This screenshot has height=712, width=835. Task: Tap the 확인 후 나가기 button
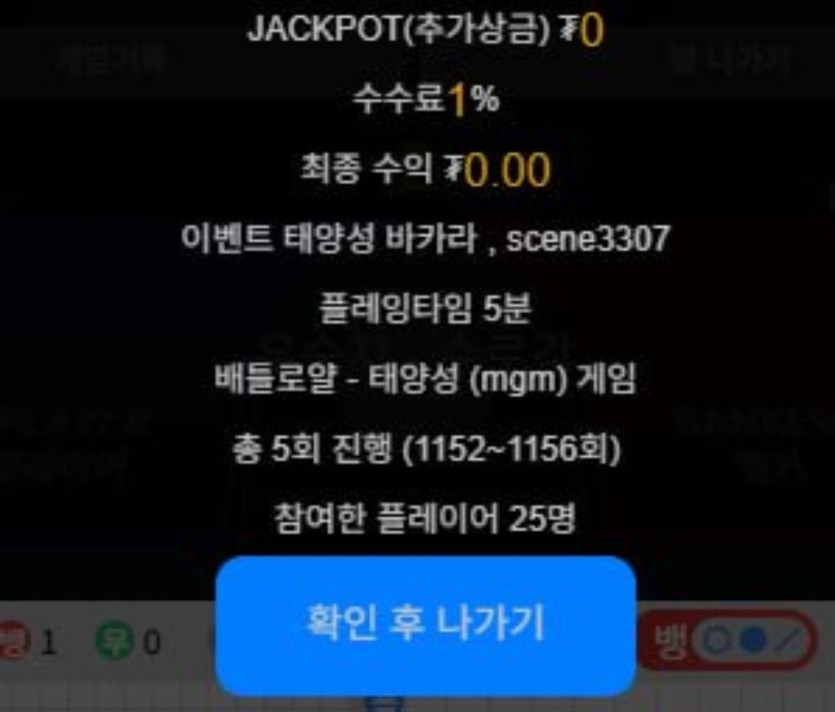pyautogui.click(x=425, y=625)
